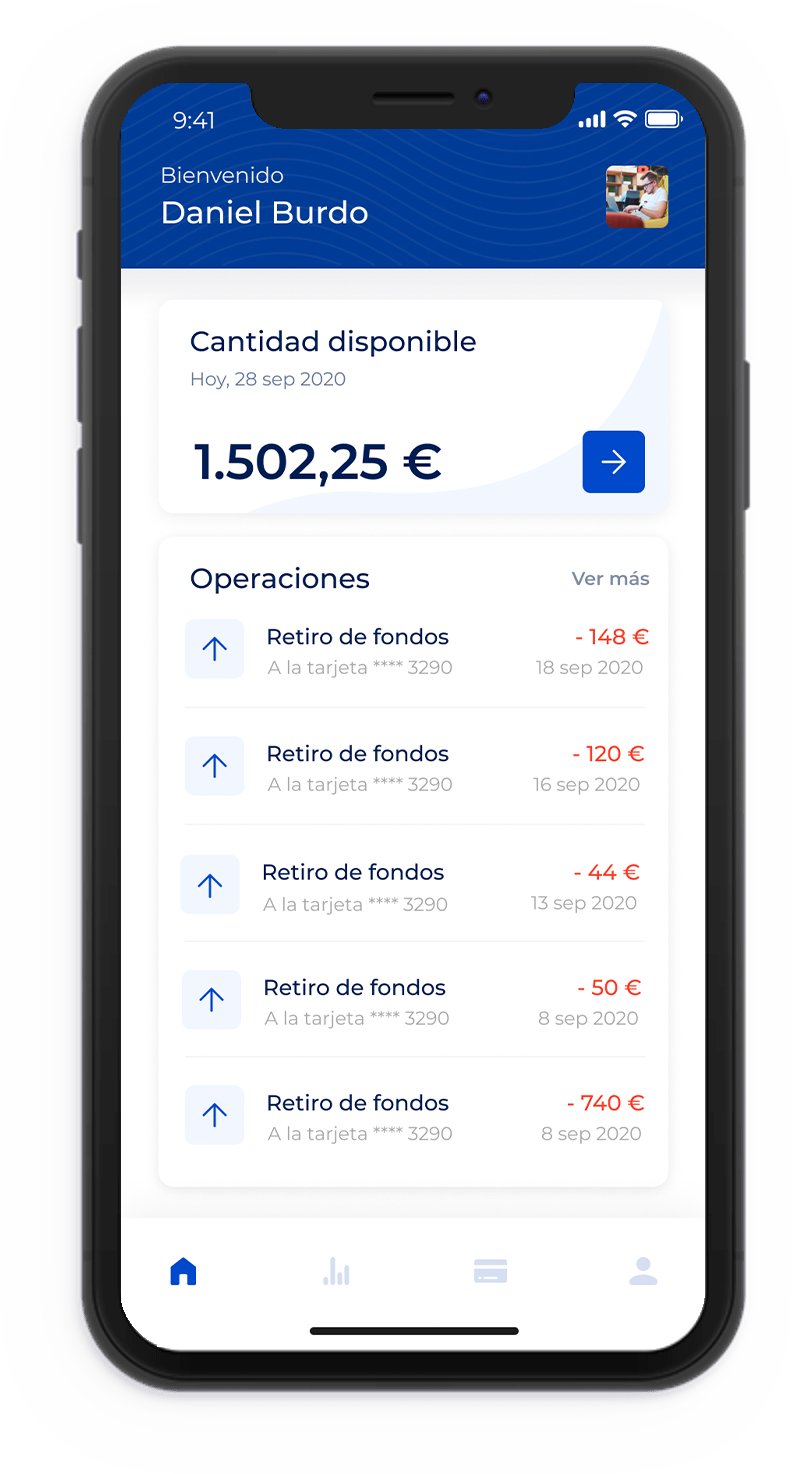Image resolution: width=792 pixels, height=1474 pixels.
Task: Go to the cards tab
Action: tap(490, 1271)
